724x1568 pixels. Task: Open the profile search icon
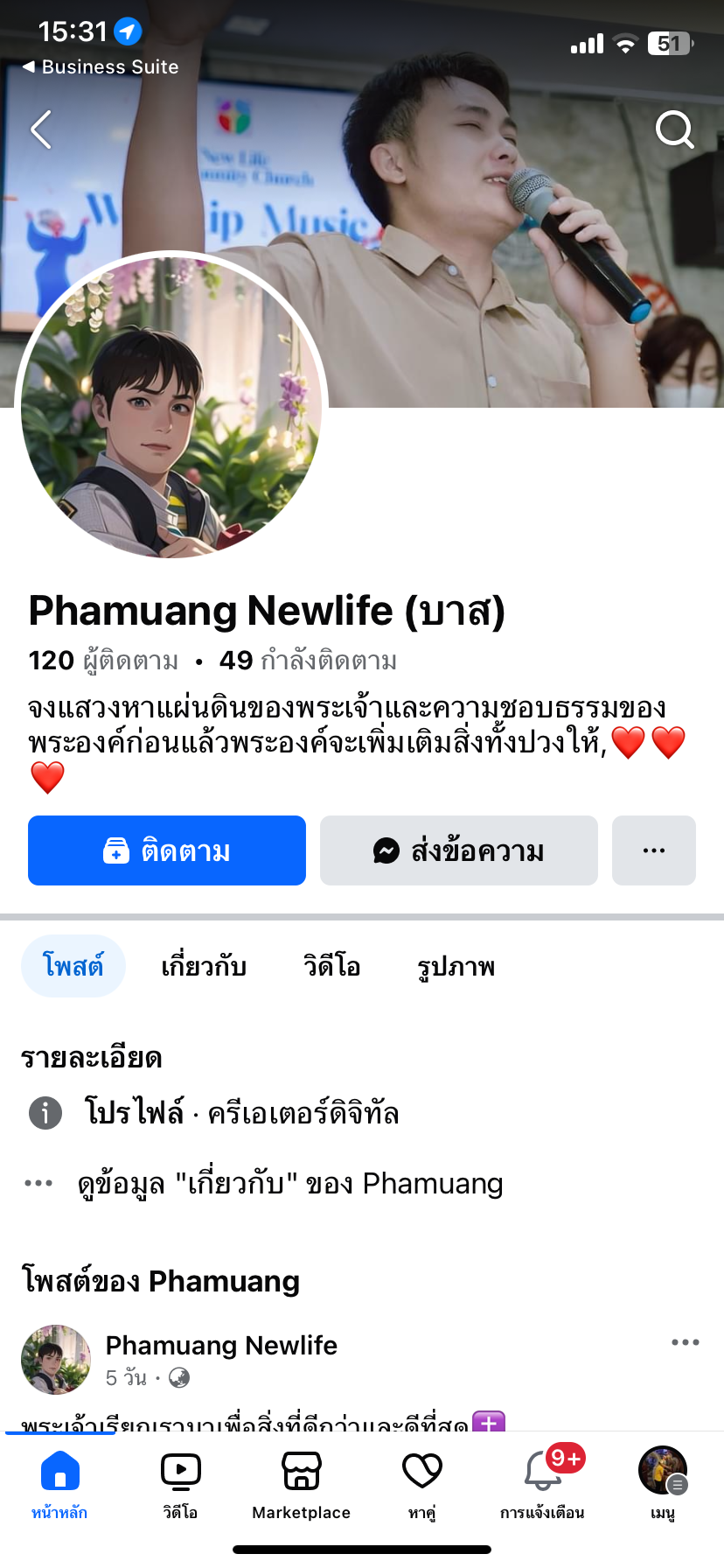(x=674, y=130)
